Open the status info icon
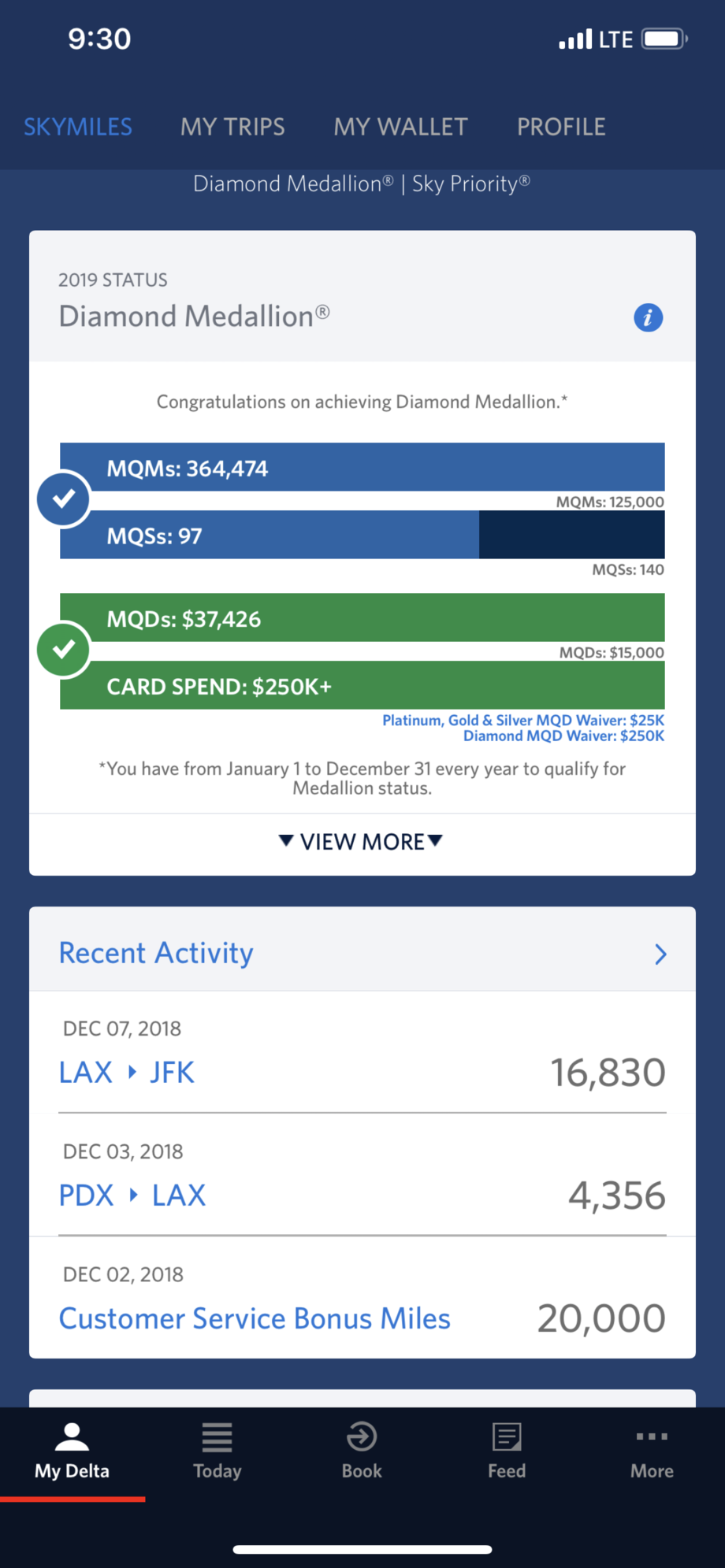Viewport: 725px width, 1568px height. click(648, 317)
